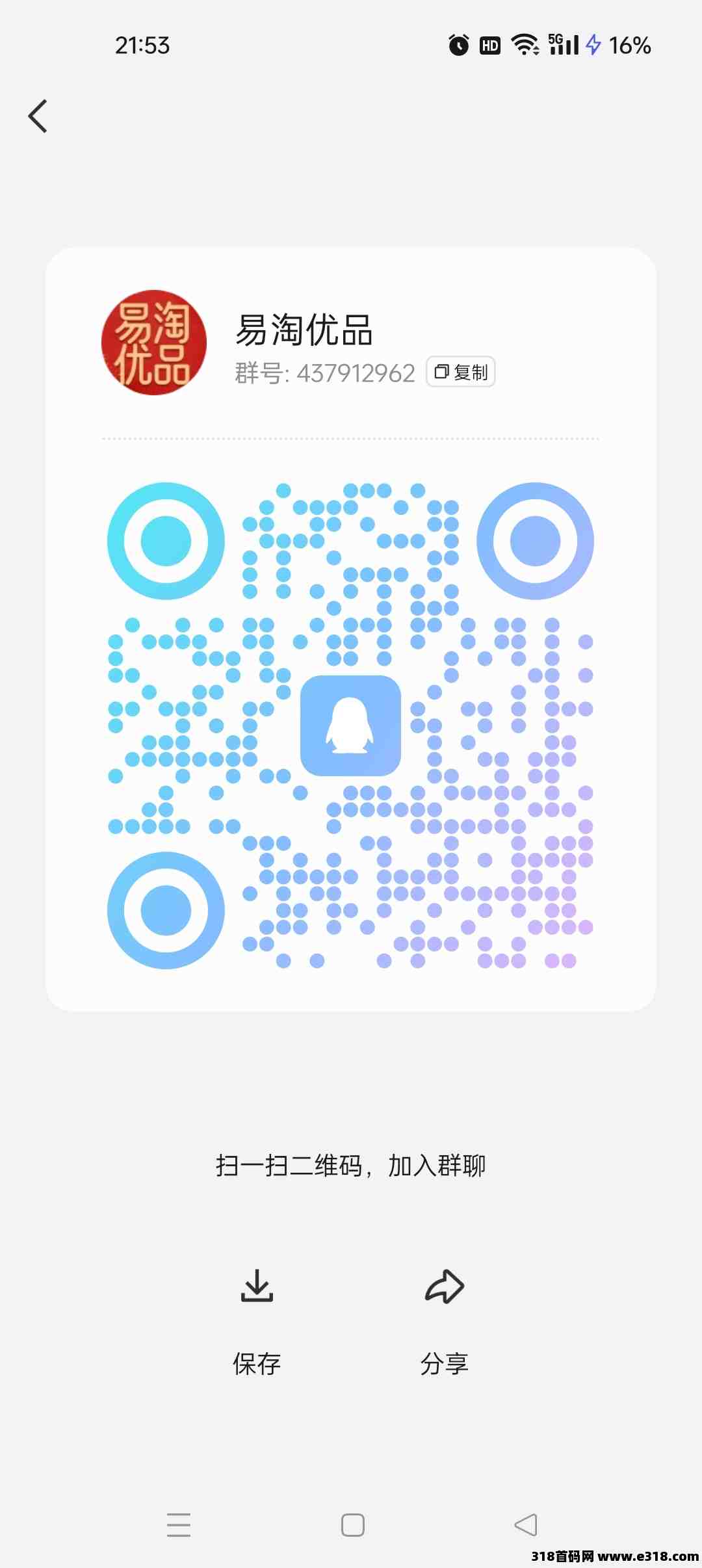
Task: Open recent apps from the navigation bar
Action: click(179, 1525)
